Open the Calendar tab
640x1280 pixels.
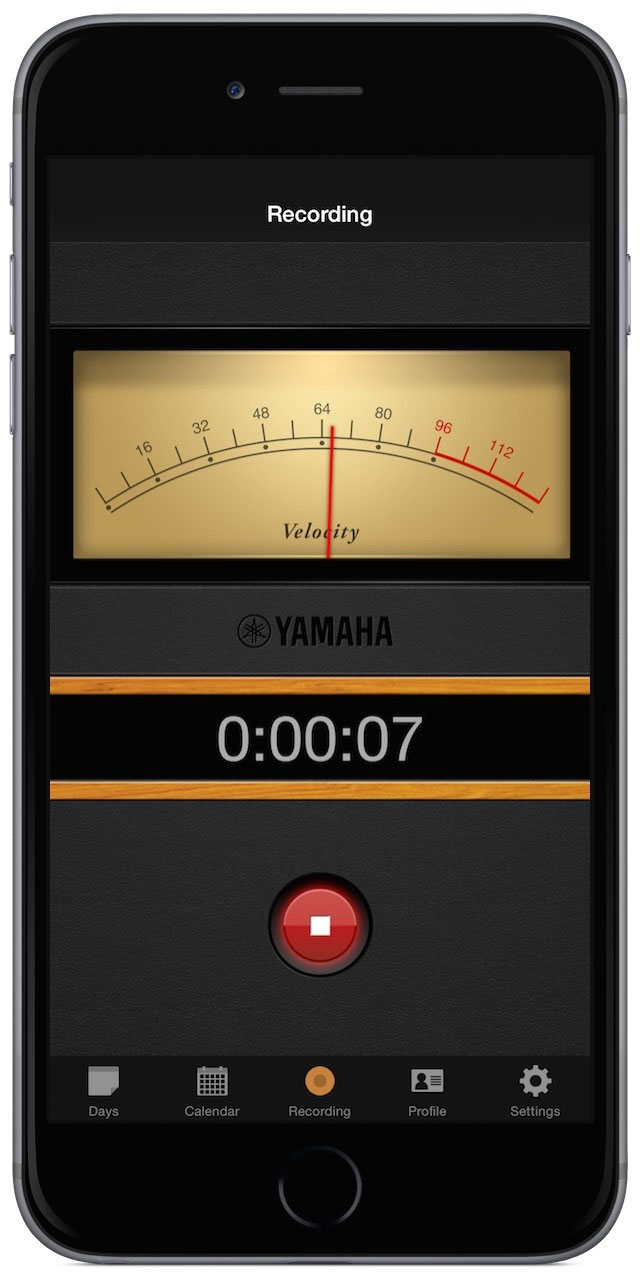click(212, 1091)
